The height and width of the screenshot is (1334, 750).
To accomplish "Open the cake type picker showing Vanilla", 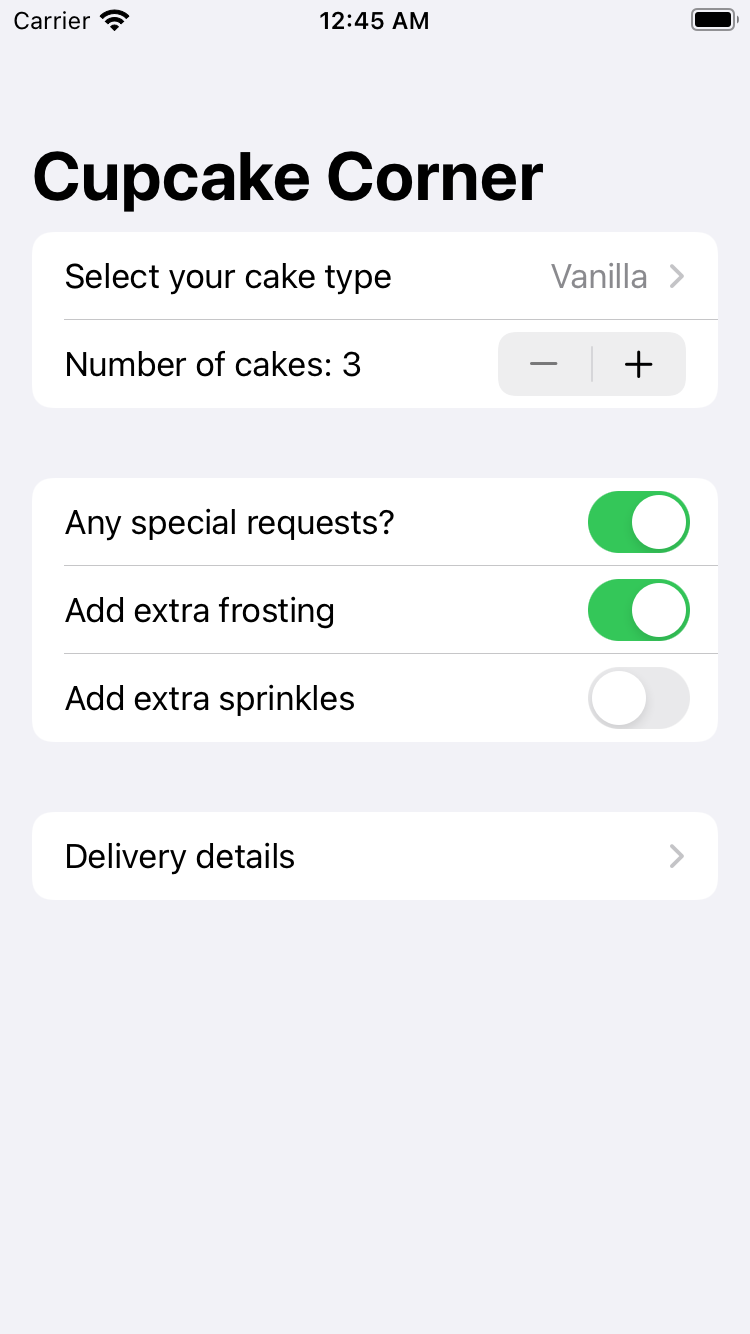I will (375, 277).
